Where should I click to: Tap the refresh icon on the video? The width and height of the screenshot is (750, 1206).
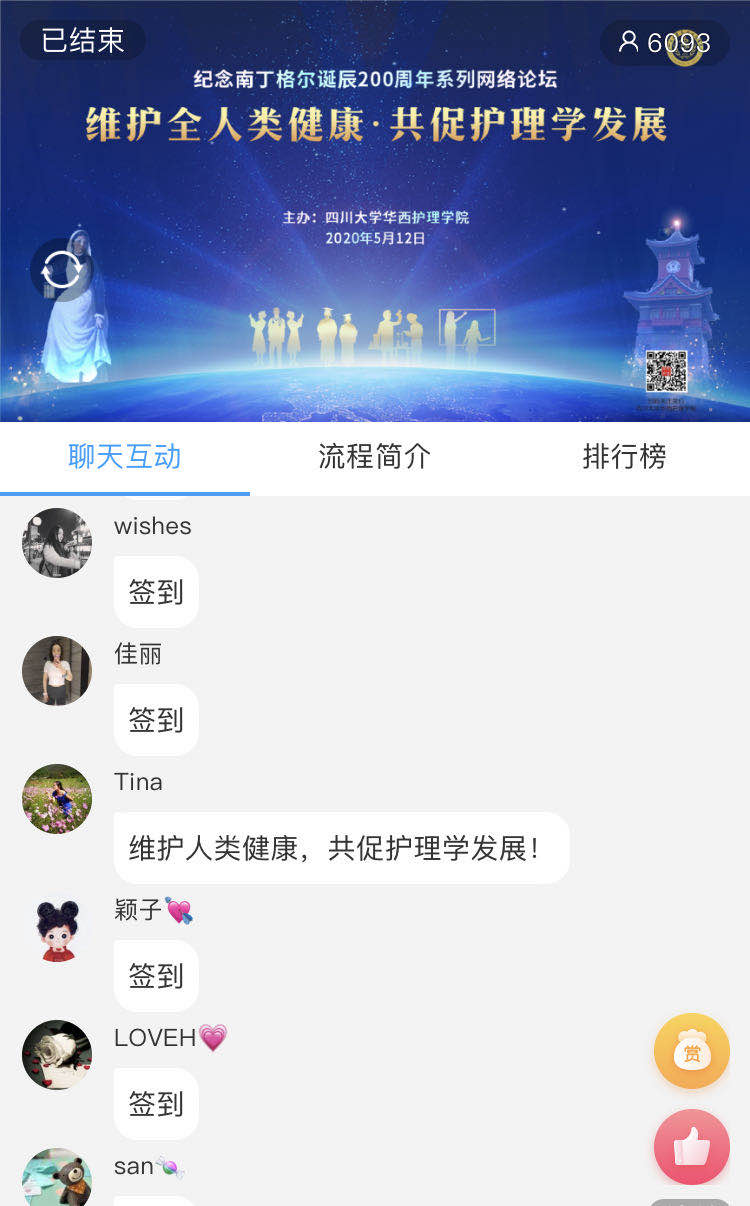point(62,270)
